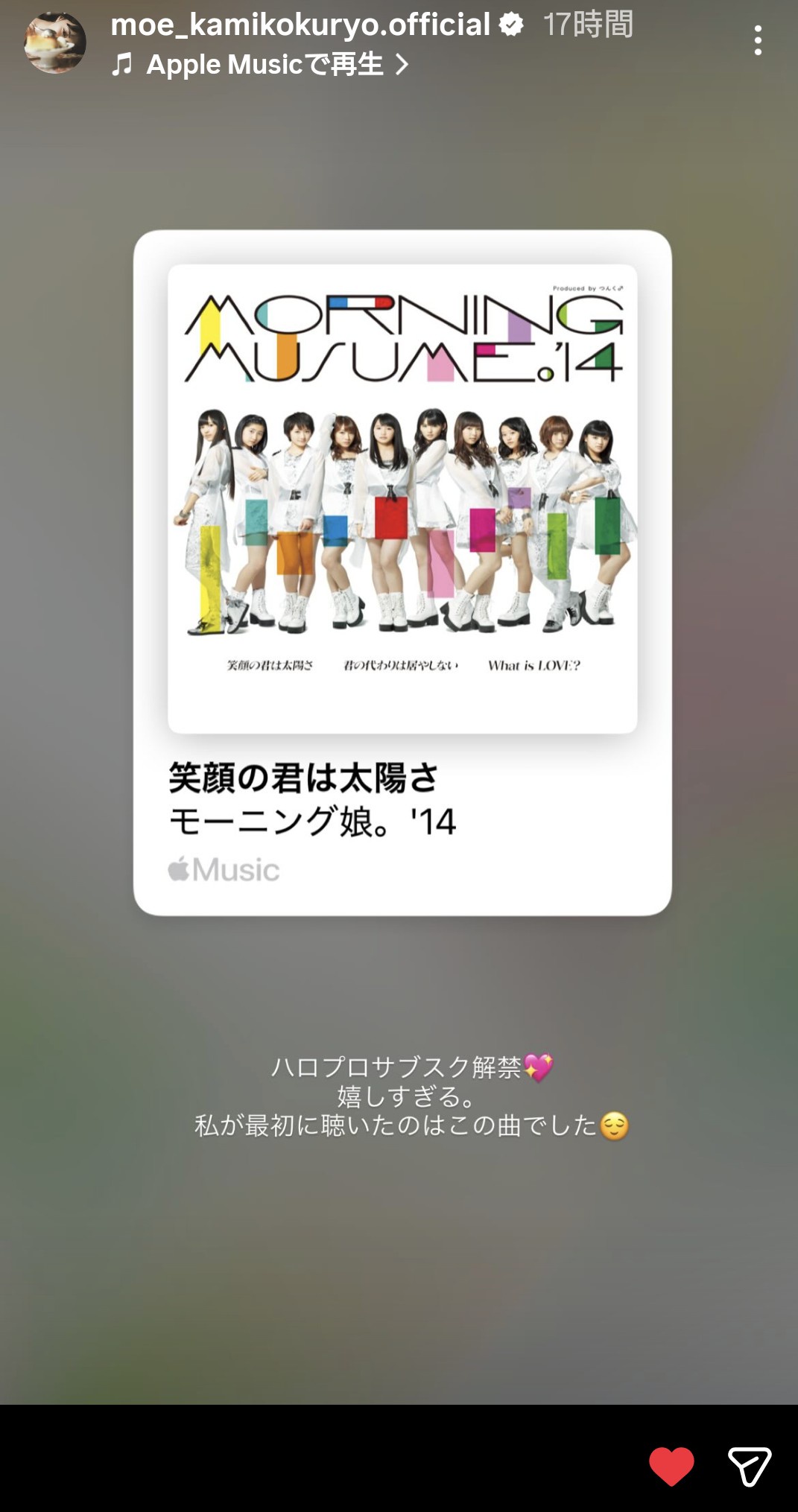Like this story with the heart
The width and height of the screenshot is (798, 1512).
pos(671,1466)
